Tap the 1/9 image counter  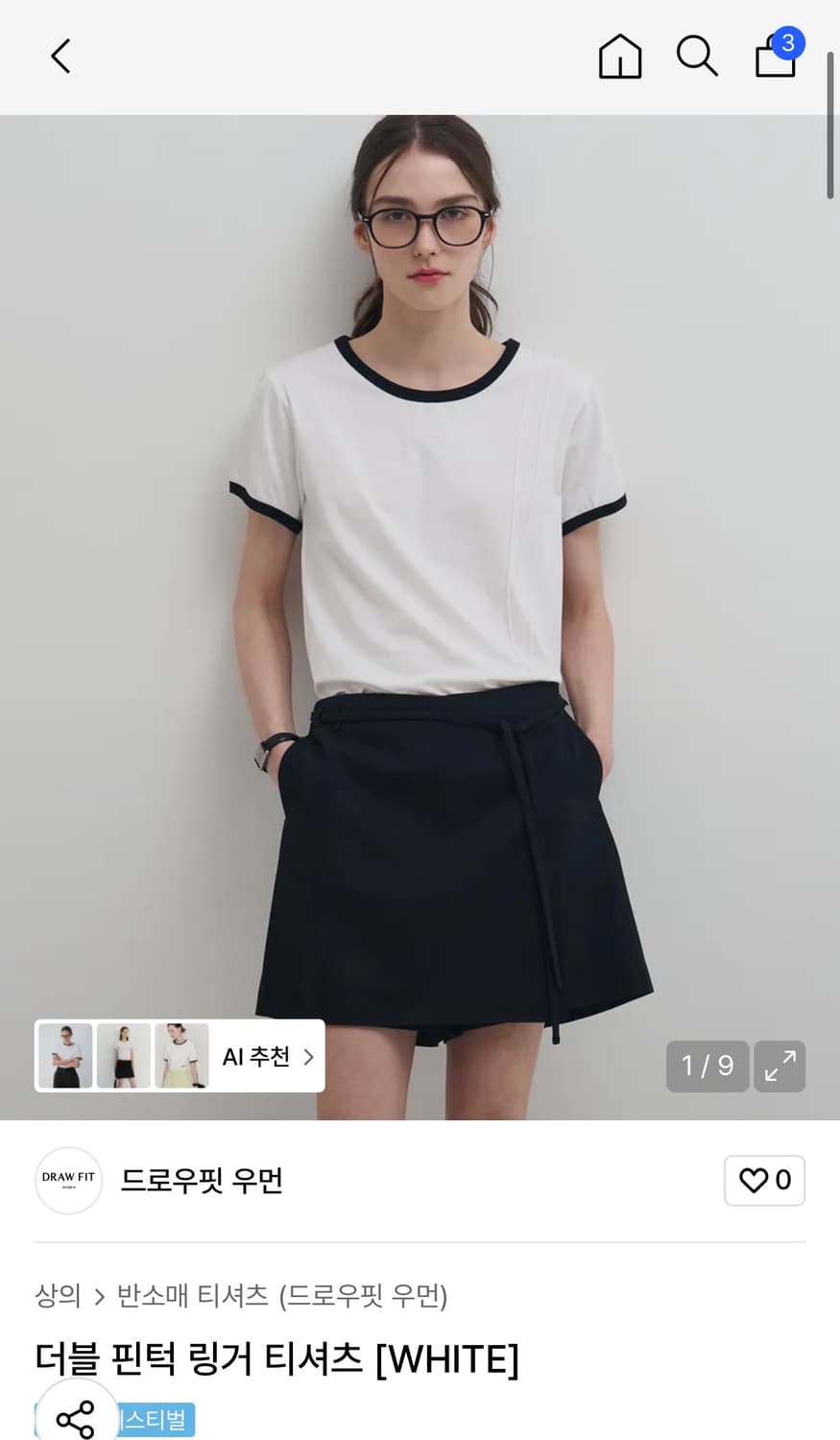(708, 1067)
